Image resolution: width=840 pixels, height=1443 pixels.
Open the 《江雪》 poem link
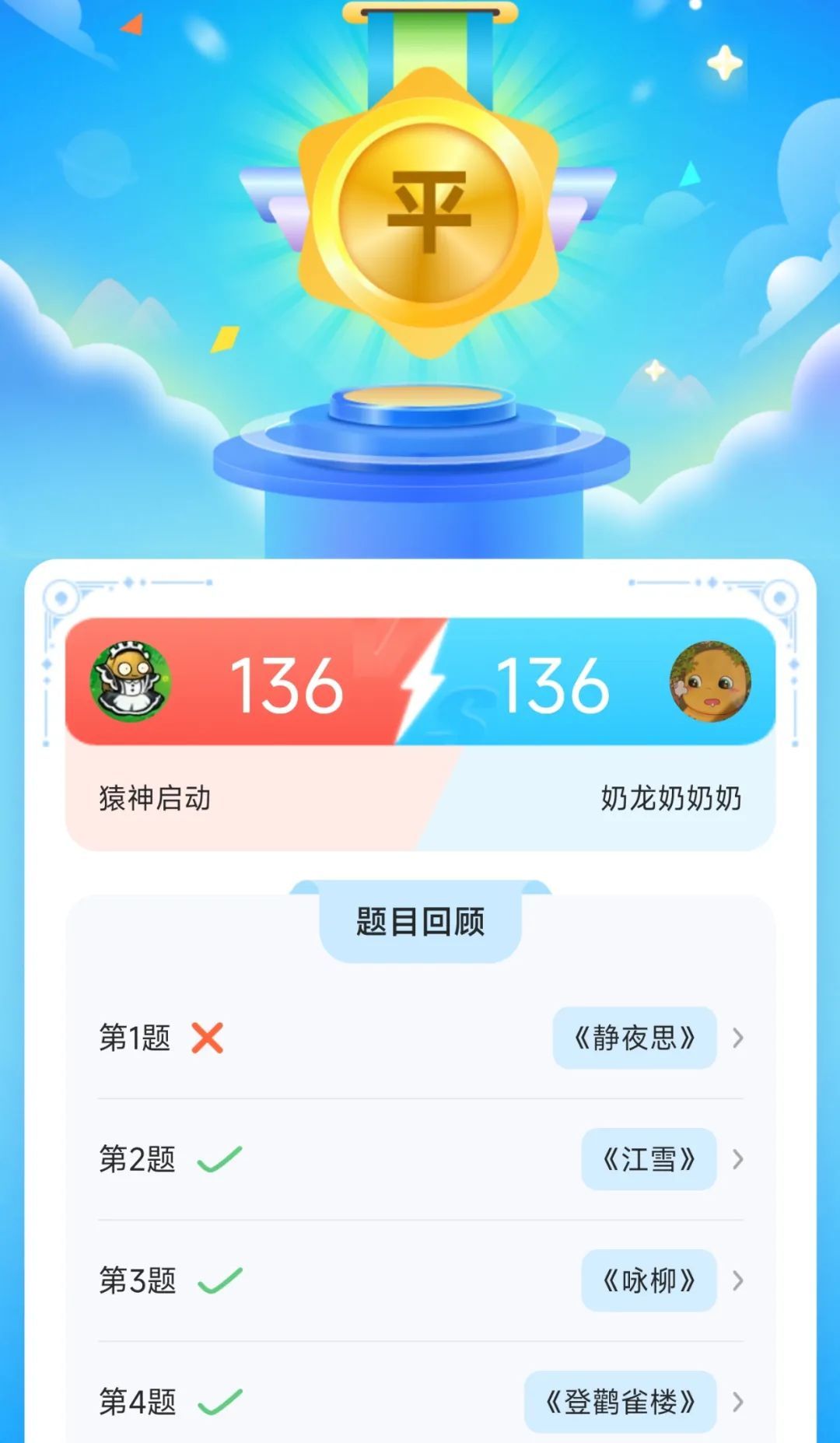click(652, 1158)
